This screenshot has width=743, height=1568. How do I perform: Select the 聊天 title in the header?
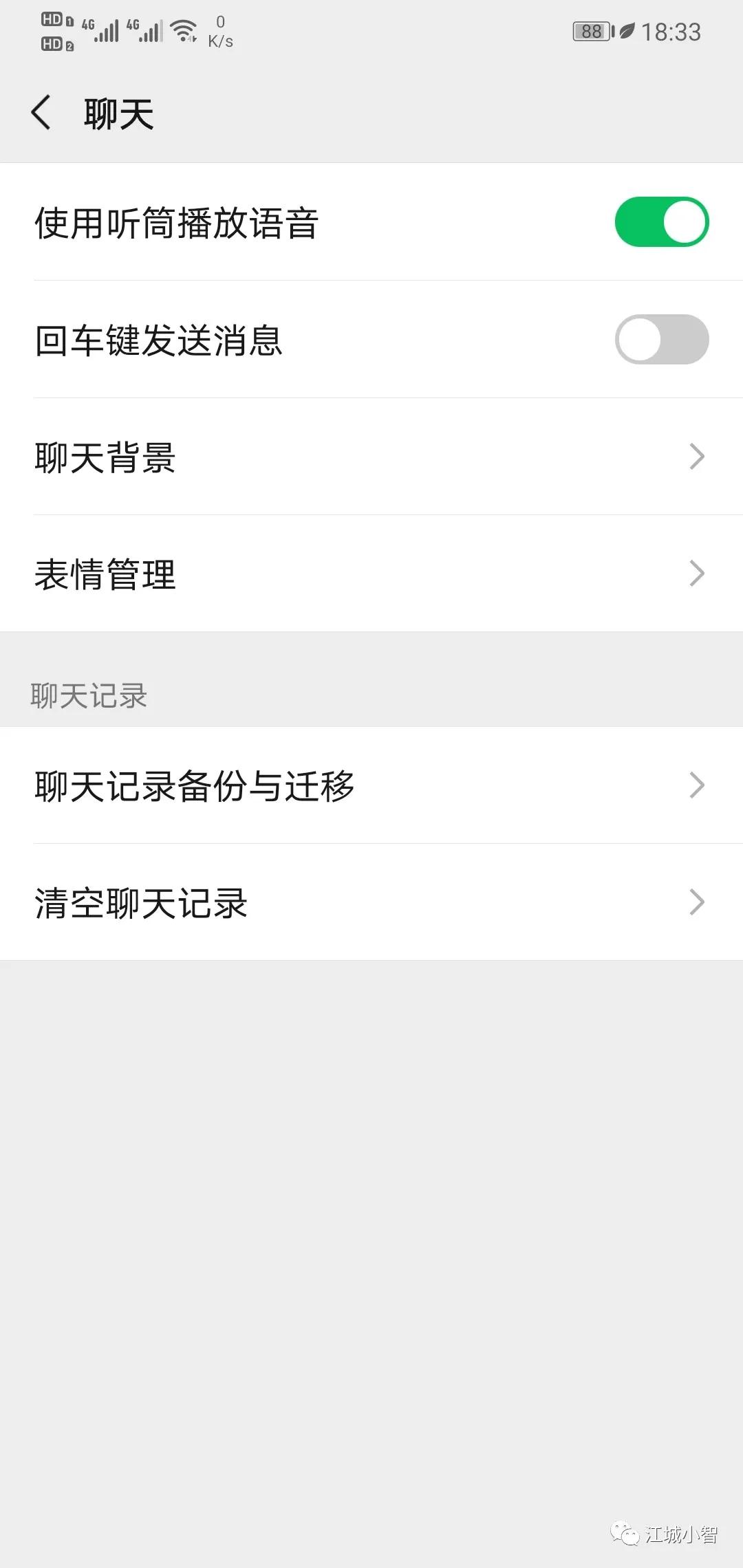click(118, 112)
